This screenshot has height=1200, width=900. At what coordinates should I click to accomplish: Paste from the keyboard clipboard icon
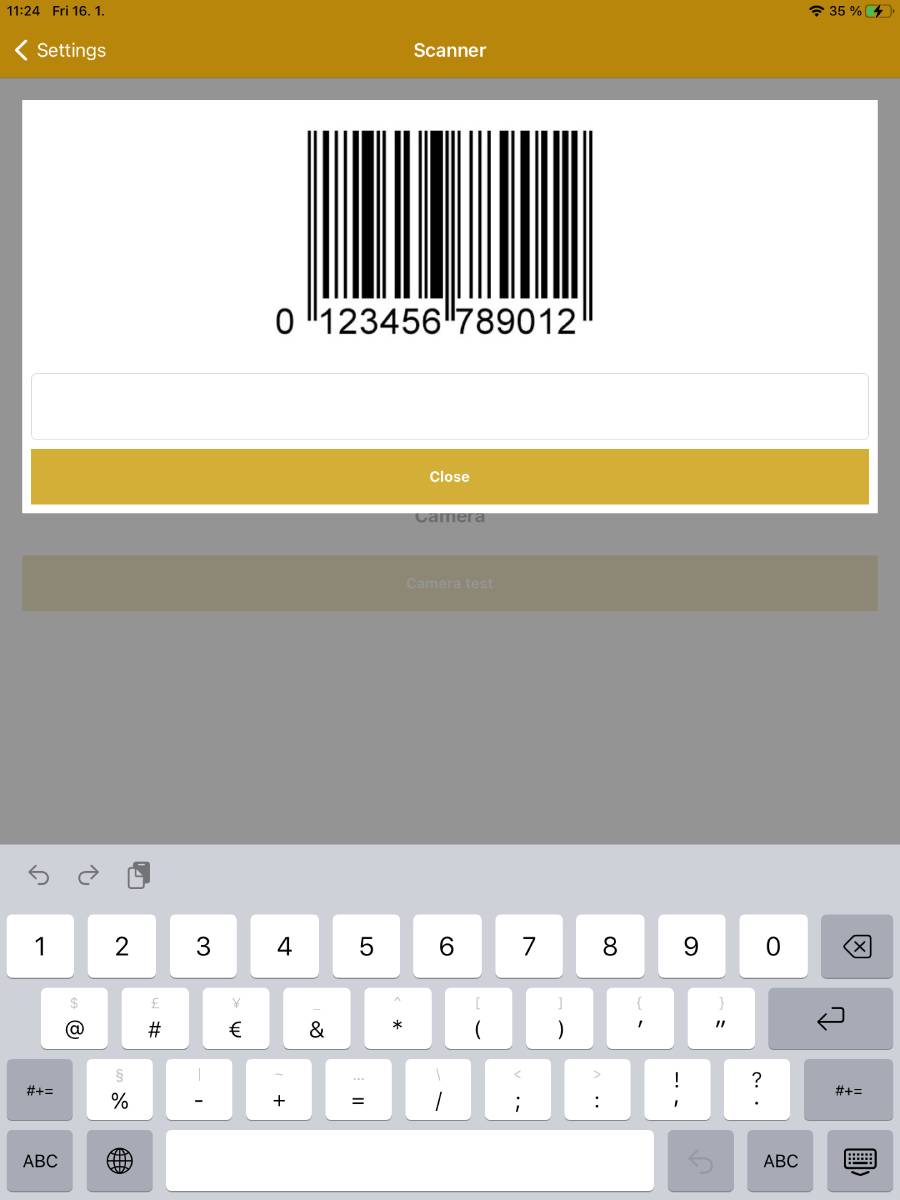pos(139,876)
